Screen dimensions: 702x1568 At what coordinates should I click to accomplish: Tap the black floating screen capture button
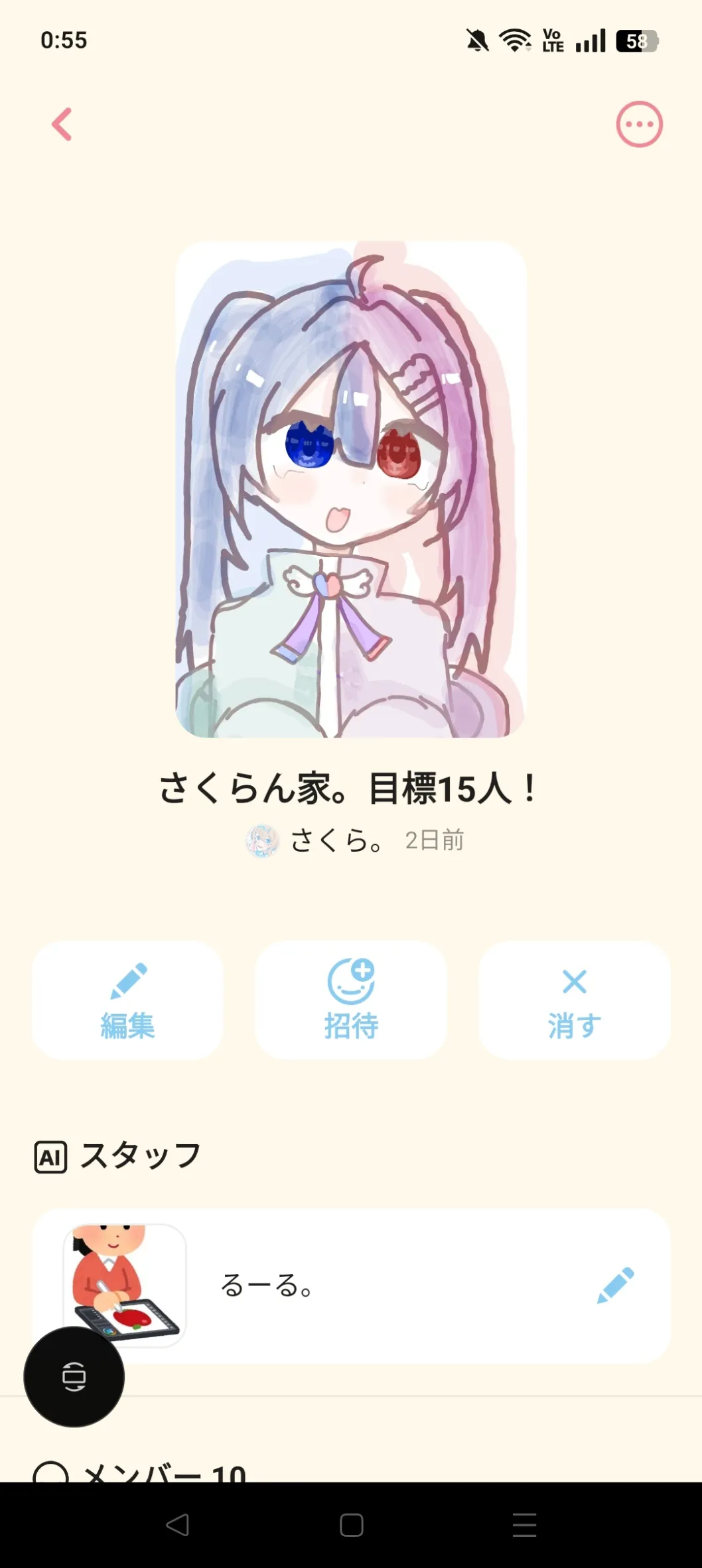coord(74,1377)
